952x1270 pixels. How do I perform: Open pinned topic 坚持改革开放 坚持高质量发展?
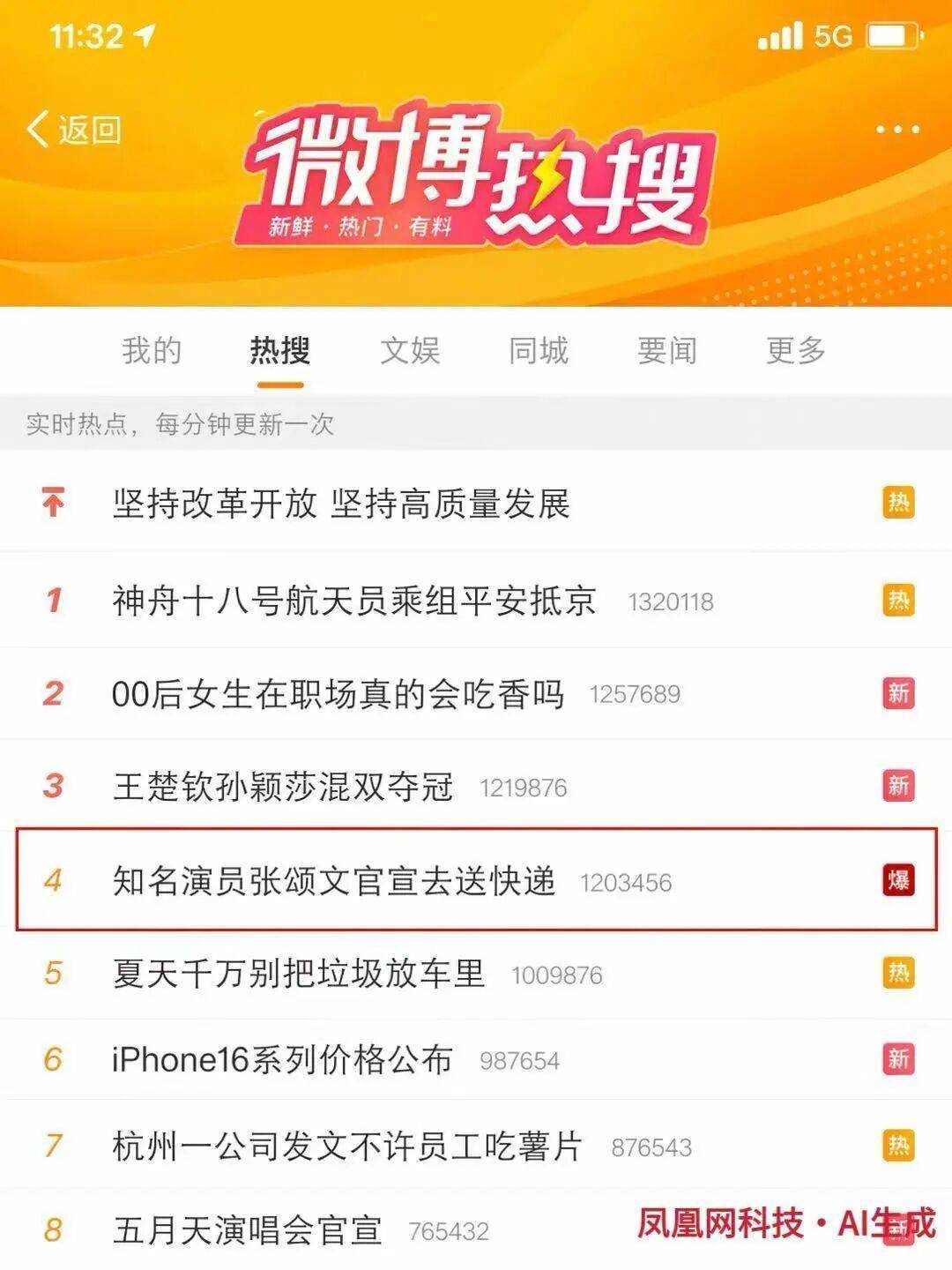coord(341,504)
